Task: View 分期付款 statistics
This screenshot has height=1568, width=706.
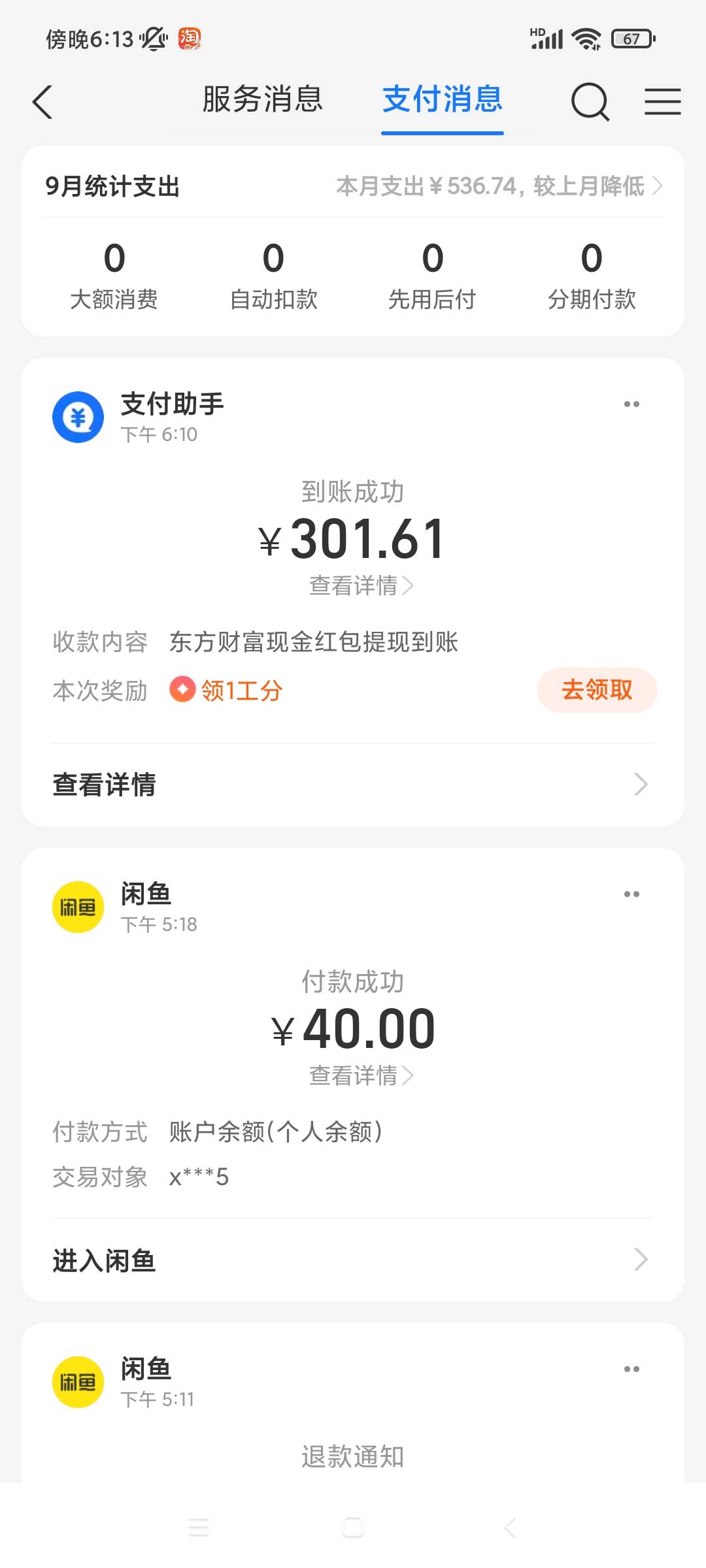Action: click(x=592, y=274)
